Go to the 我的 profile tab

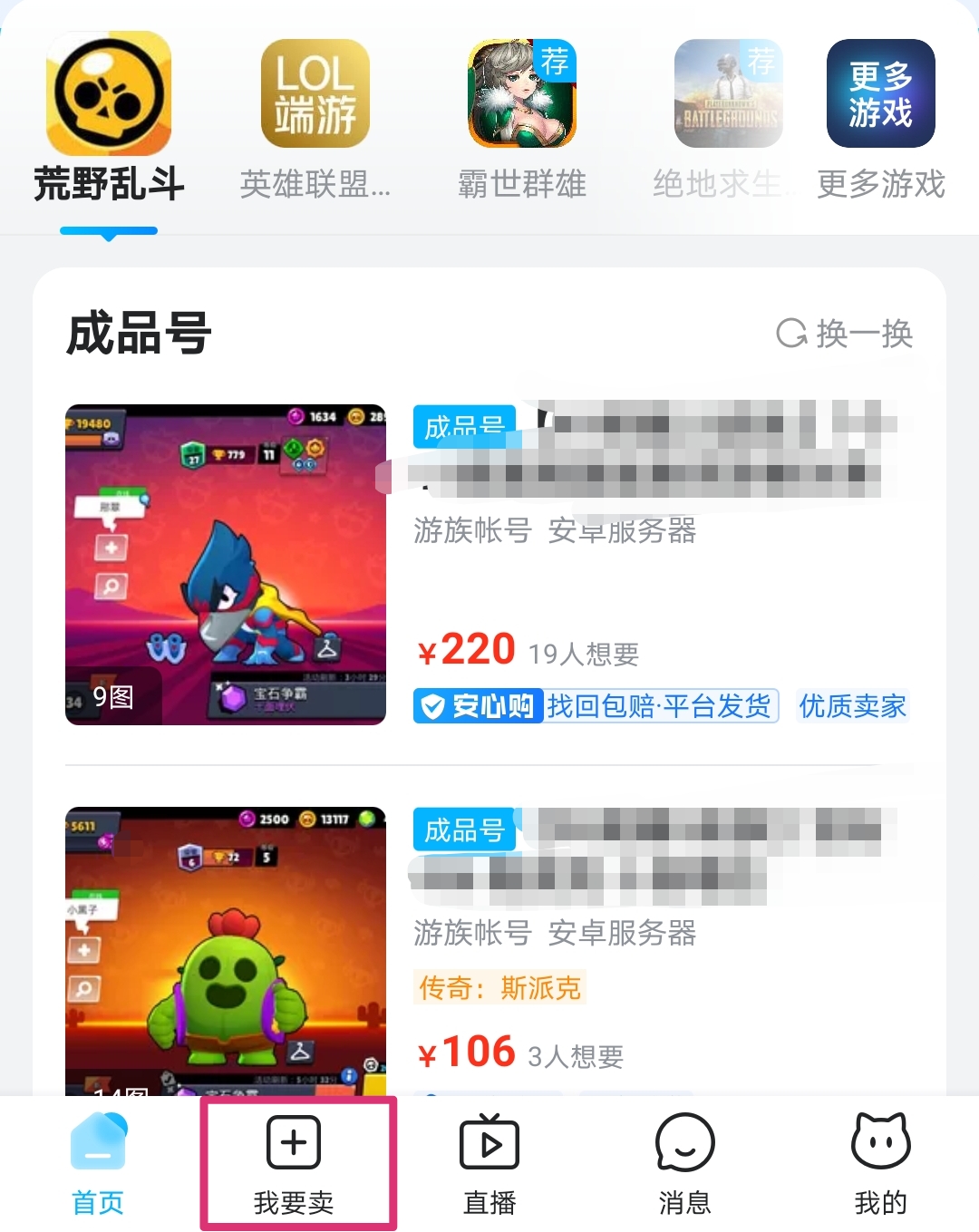coord(880,1164)
